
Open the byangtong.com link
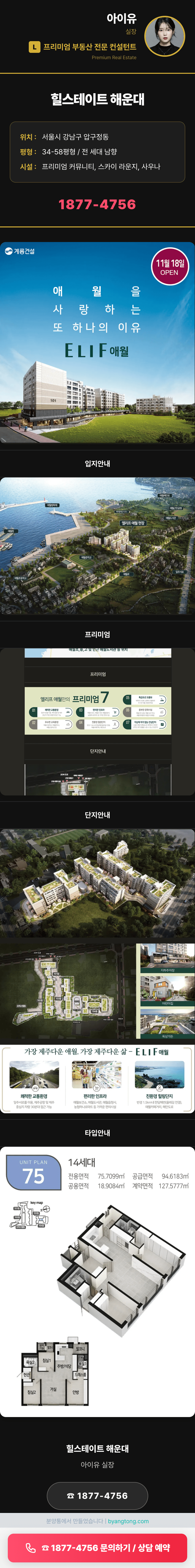(x=129, y=1521)
